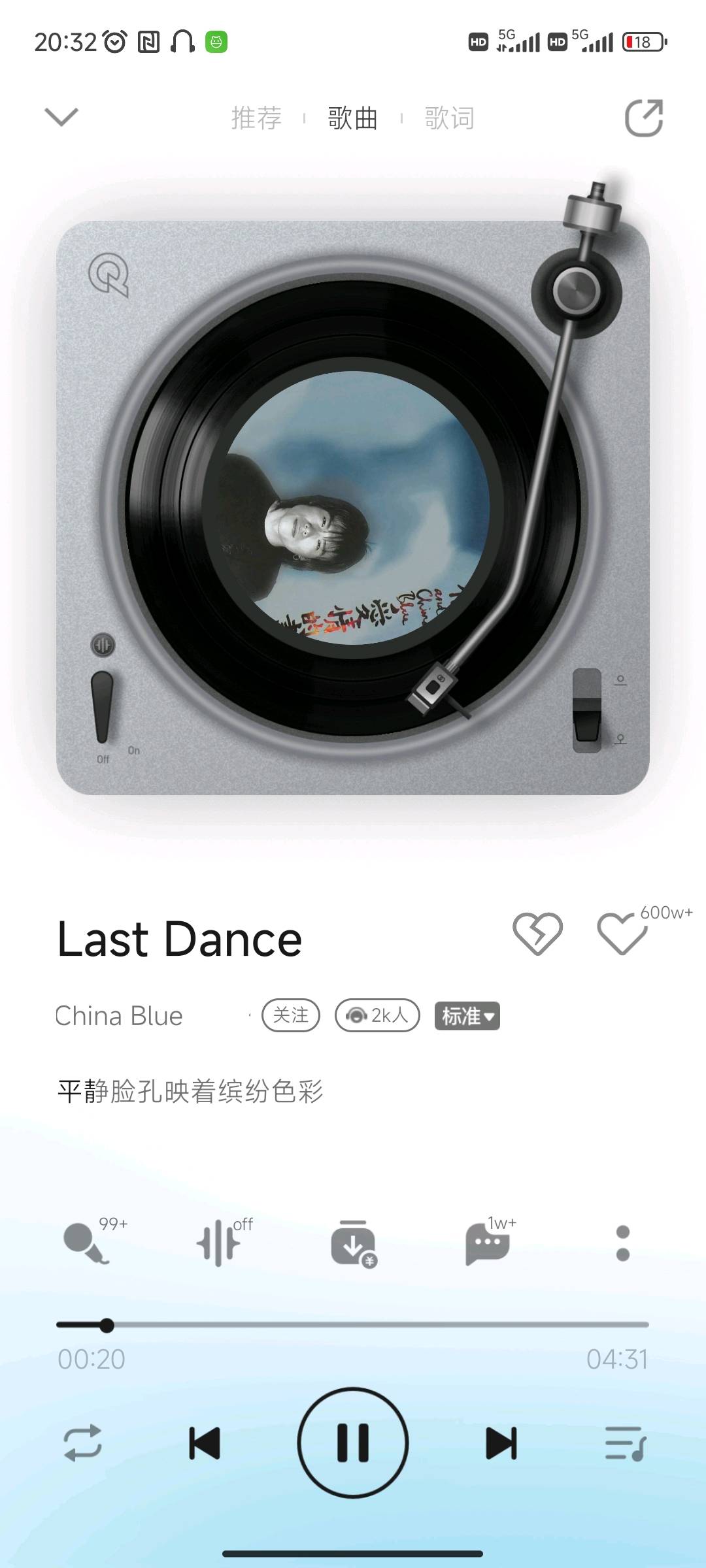This screenshot has height=1568, width=706.
Task: Collapse the player with the down chevron
Action: [61, 117]
